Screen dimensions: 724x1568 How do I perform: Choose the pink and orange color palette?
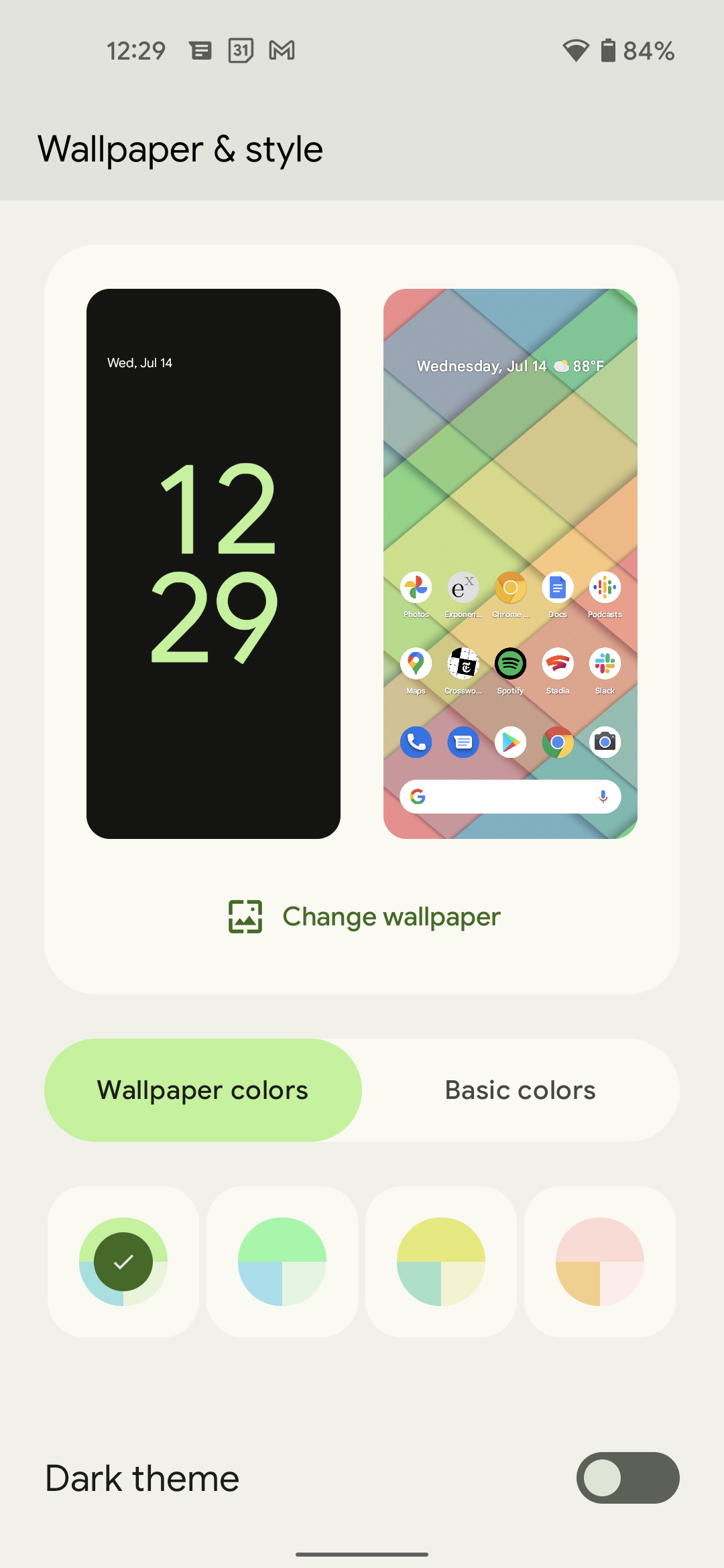(600, 1262)
